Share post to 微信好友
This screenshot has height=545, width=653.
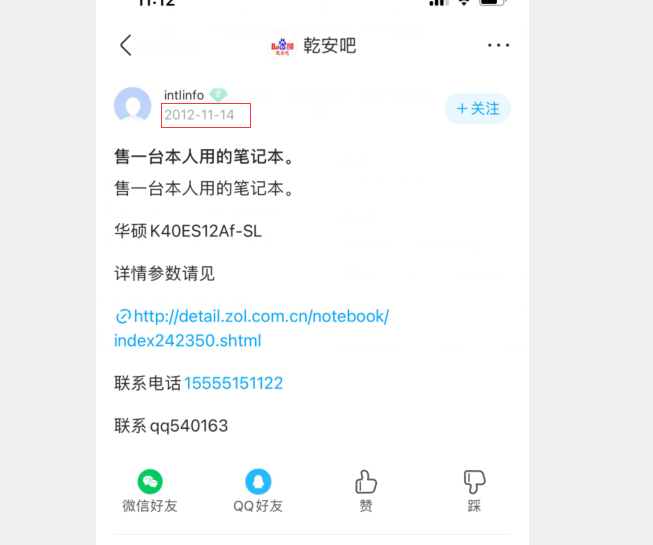(150, 491)
